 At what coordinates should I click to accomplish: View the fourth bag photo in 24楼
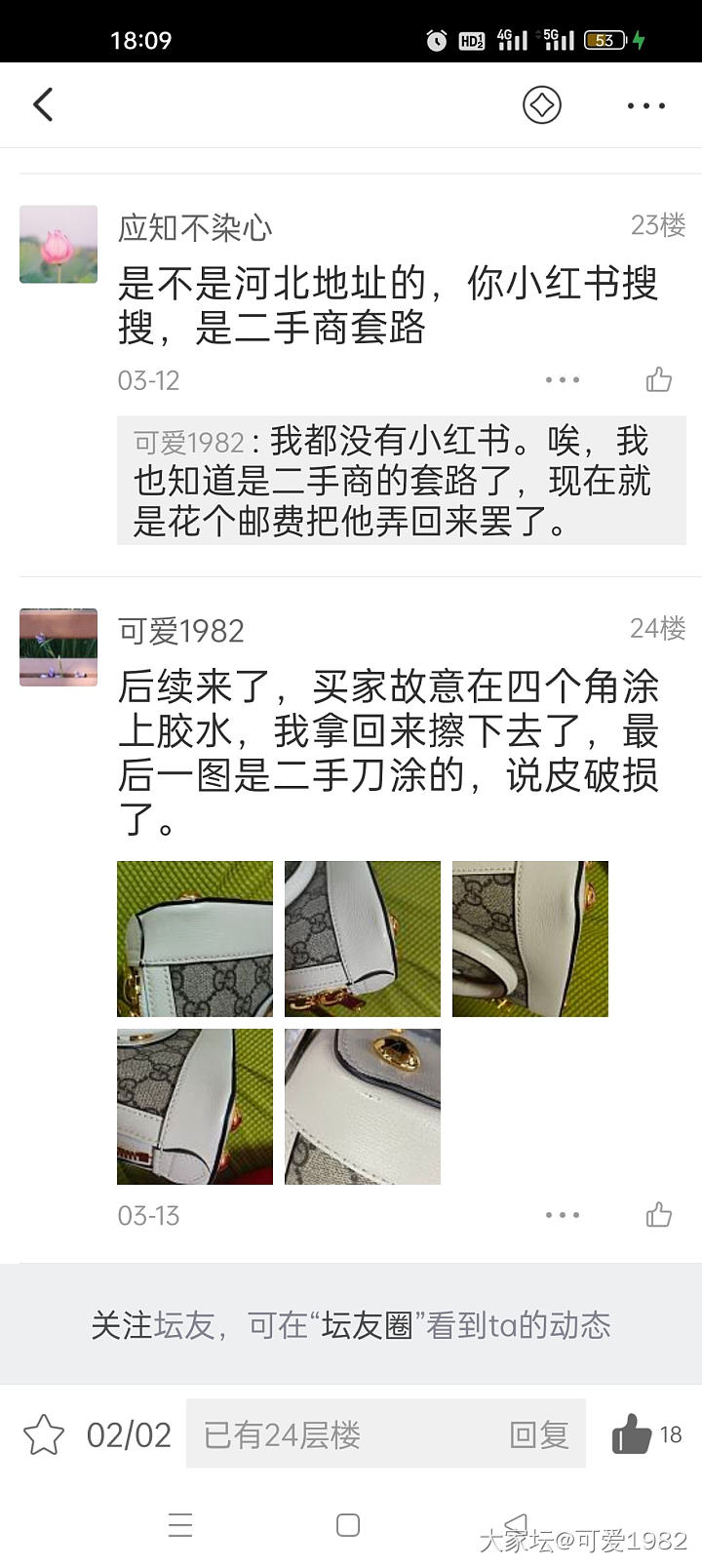coord(195,1107)
